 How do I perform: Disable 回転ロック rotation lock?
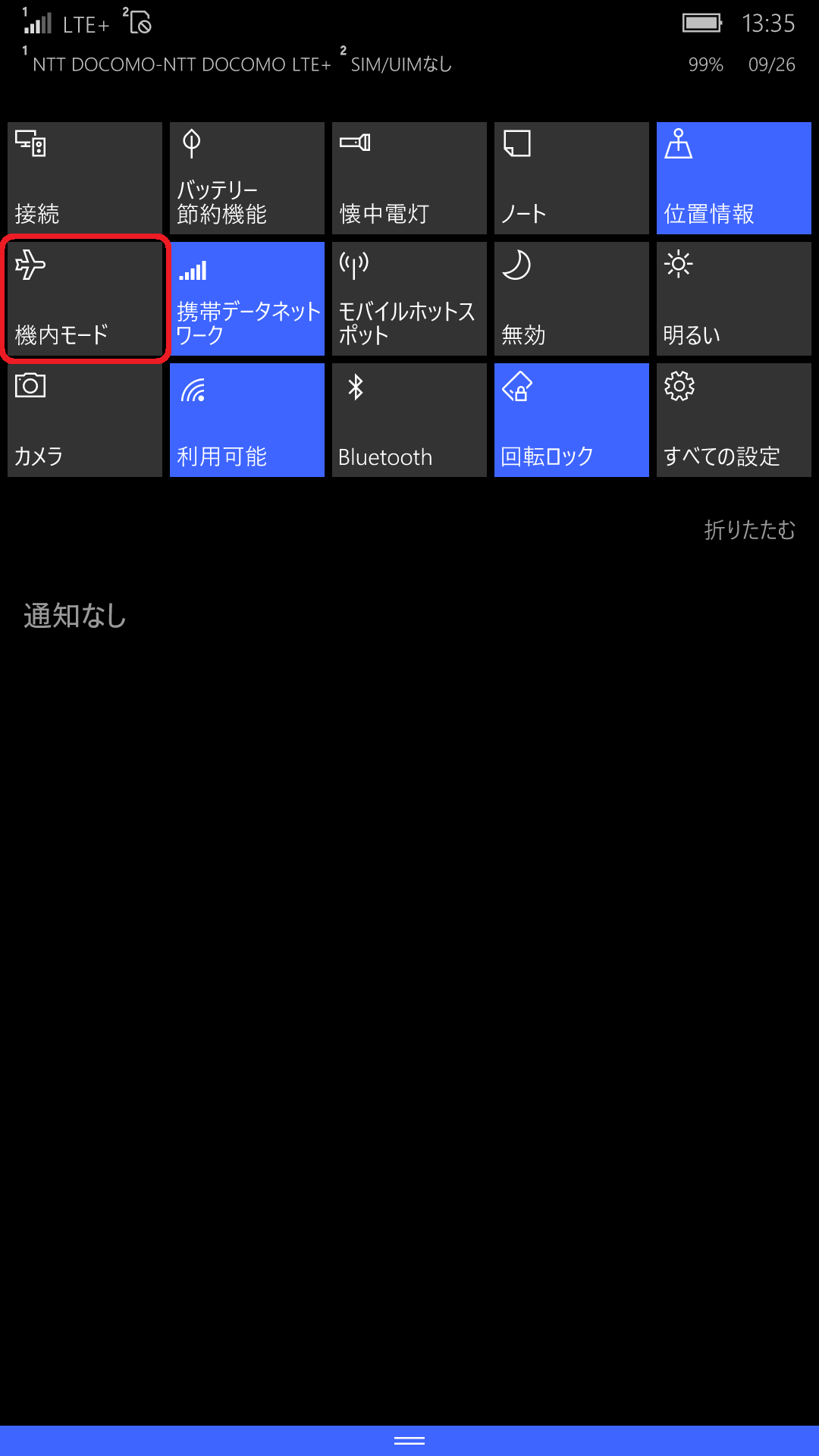pyautogui.click(x=572, y=420)
